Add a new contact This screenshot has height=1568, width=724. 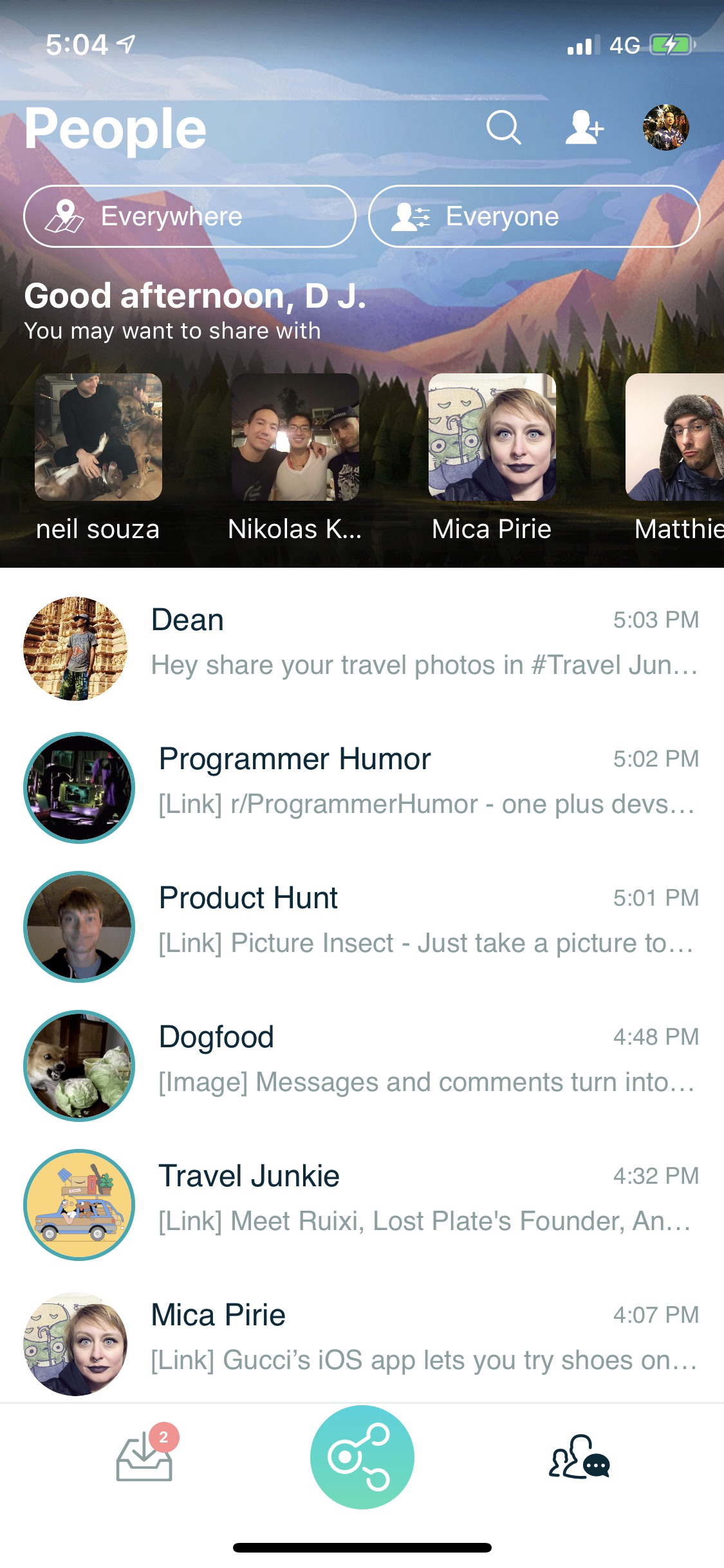pyautogui.click(x=584, y=127)
